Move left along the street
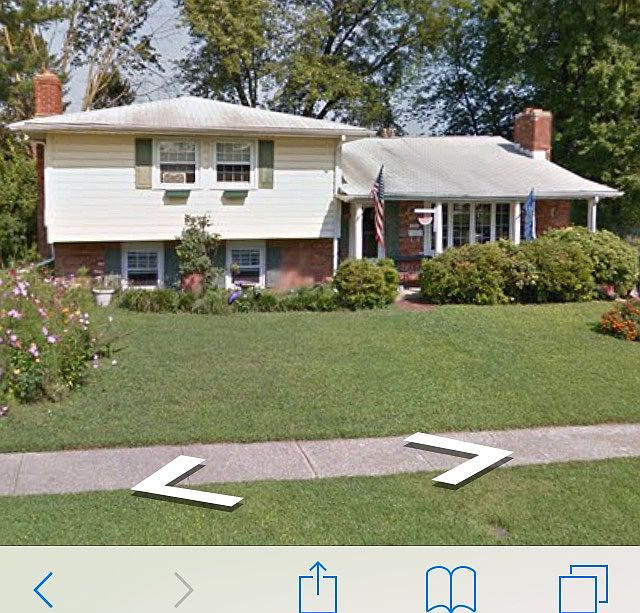 [183, 482]
